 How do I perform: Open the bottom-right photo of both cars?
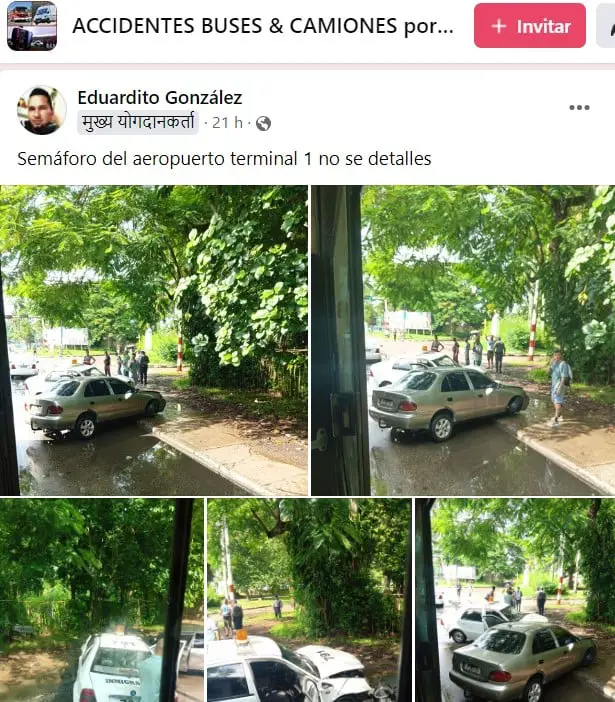pos(515,600)
